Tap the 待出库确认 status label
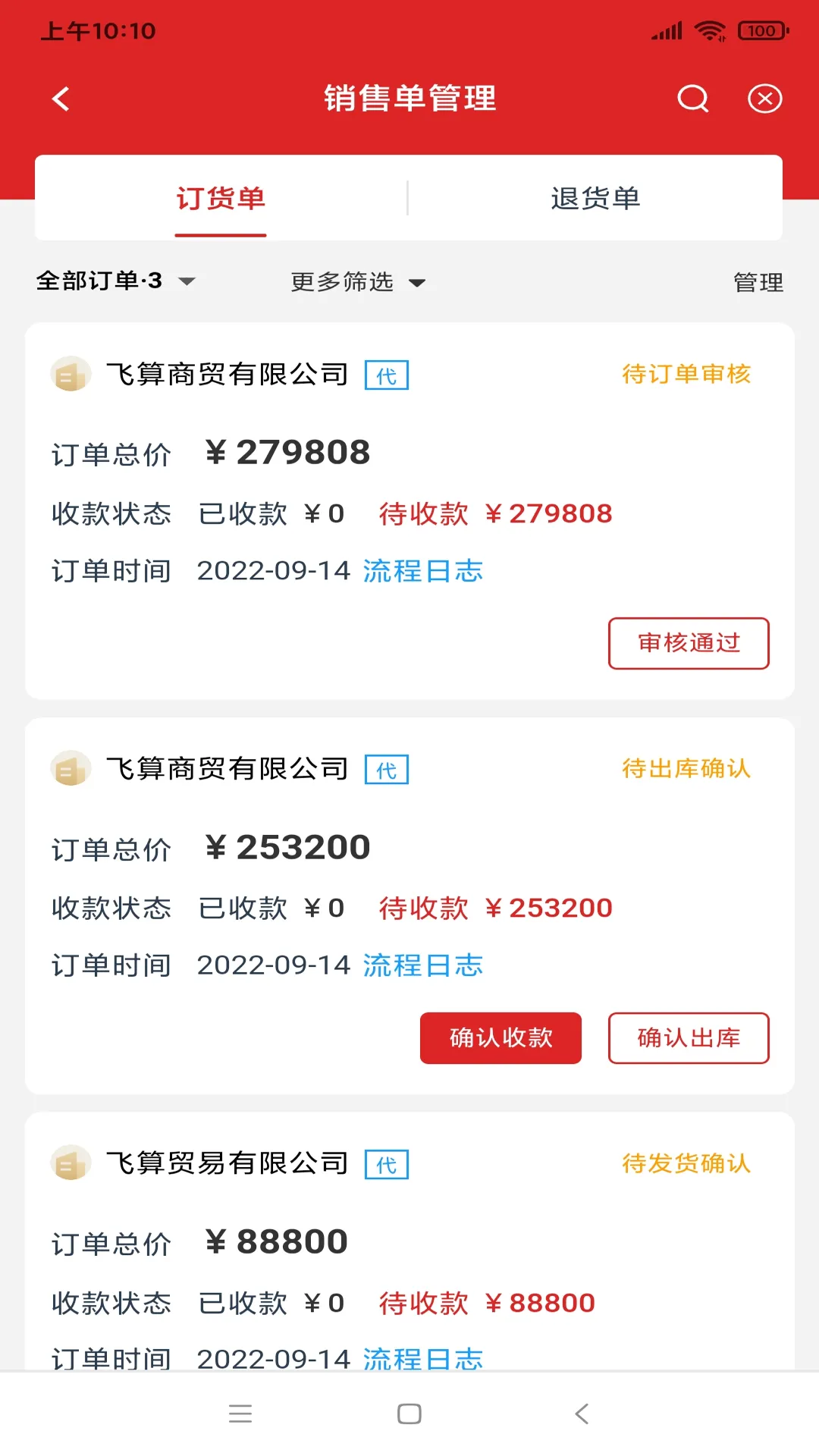819x1456 pixels. pyautogui.click(x=685, y=768)
